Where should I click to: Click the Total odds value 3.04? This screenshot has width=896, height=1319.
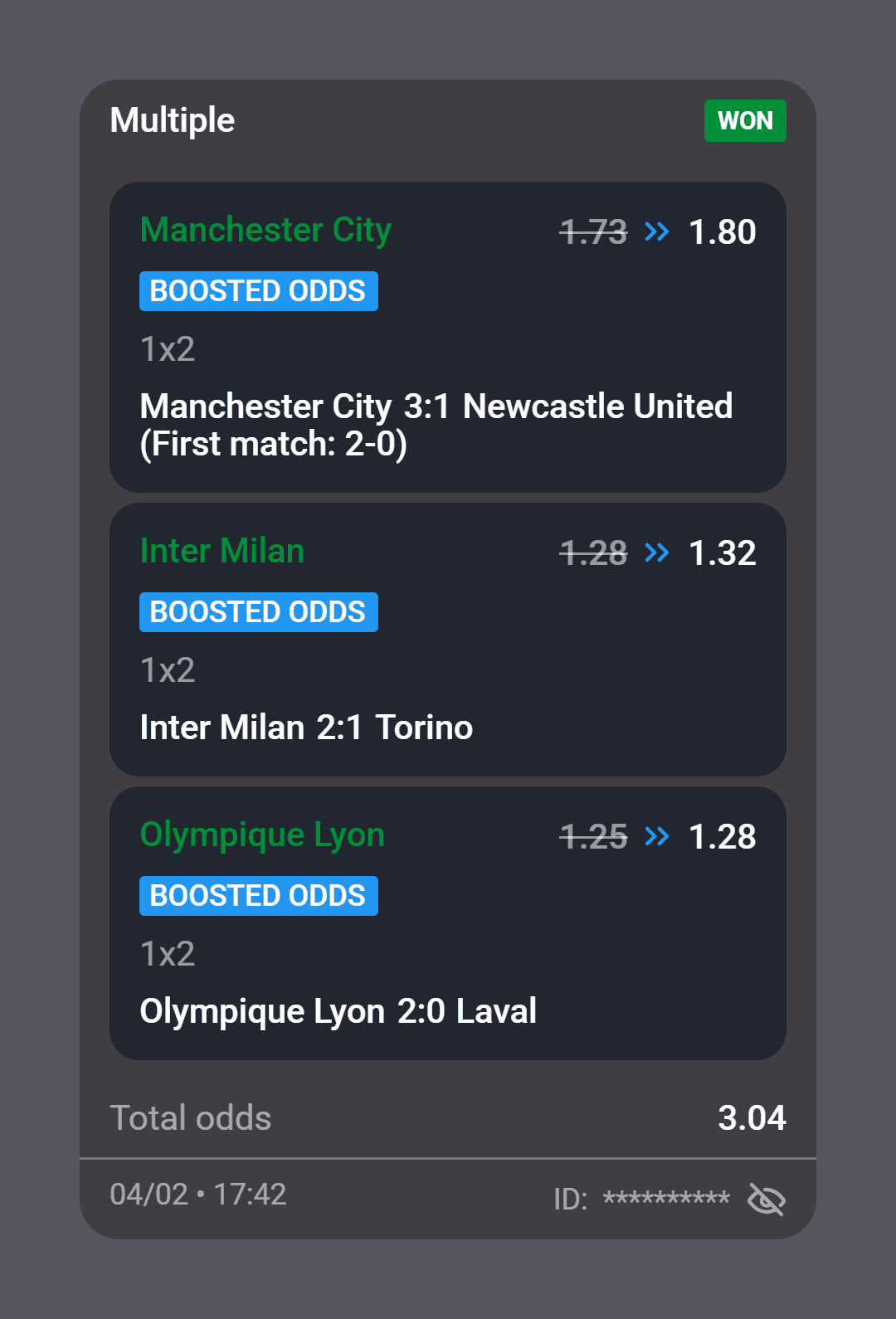tap(752, 1117)
